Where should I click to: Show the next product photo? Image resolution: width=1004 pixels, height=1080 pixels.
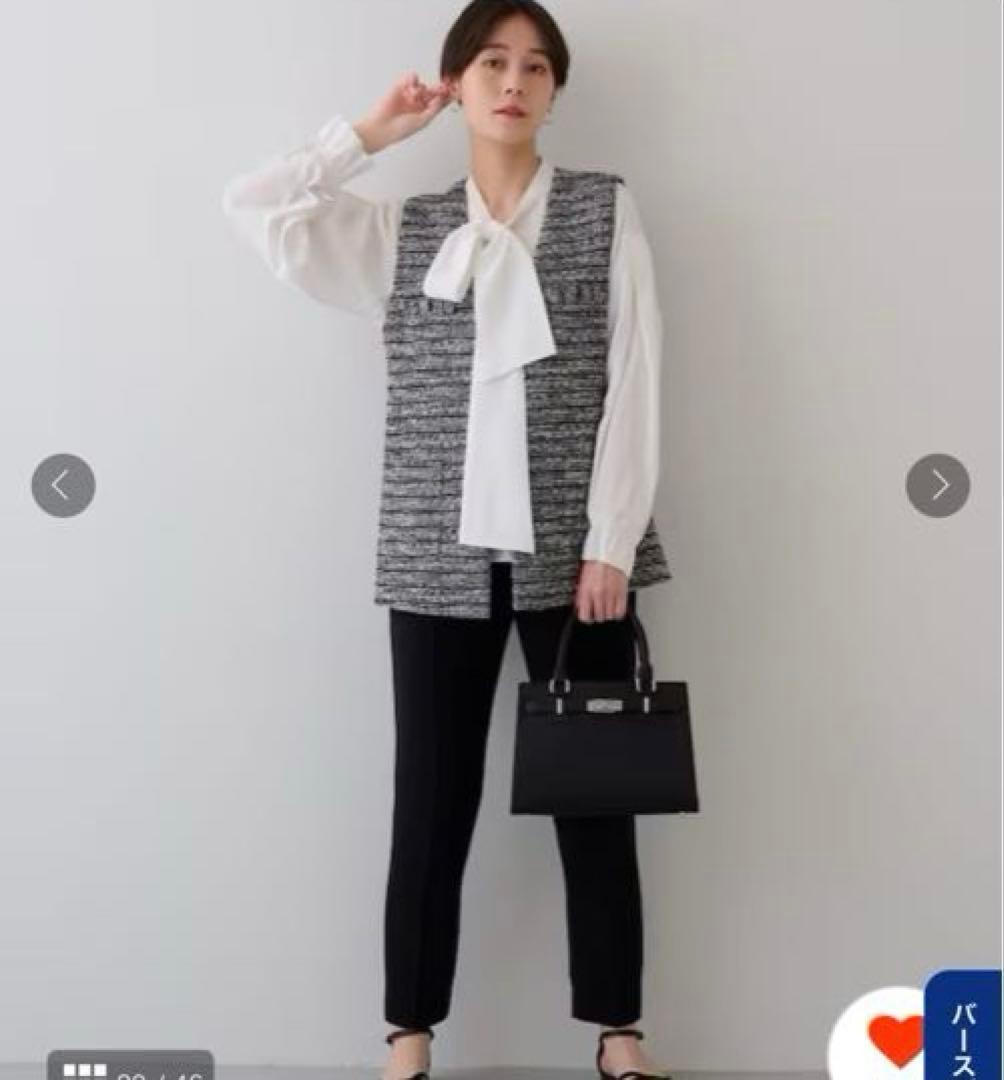(x=937, y=485)
